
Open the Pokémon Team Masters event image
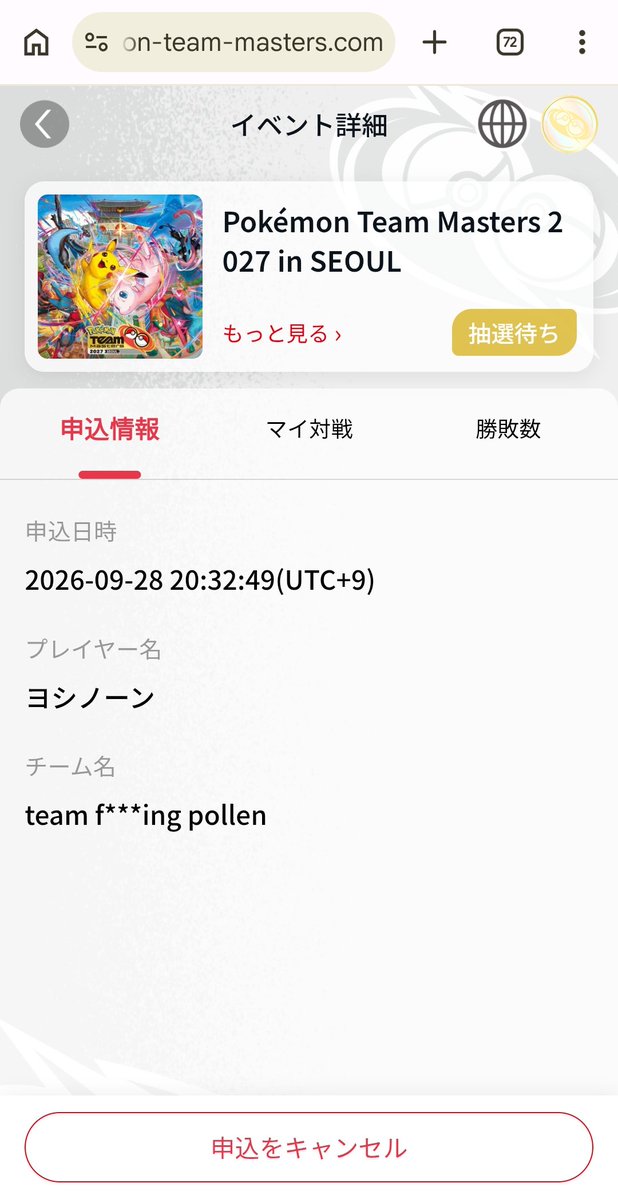120,276
